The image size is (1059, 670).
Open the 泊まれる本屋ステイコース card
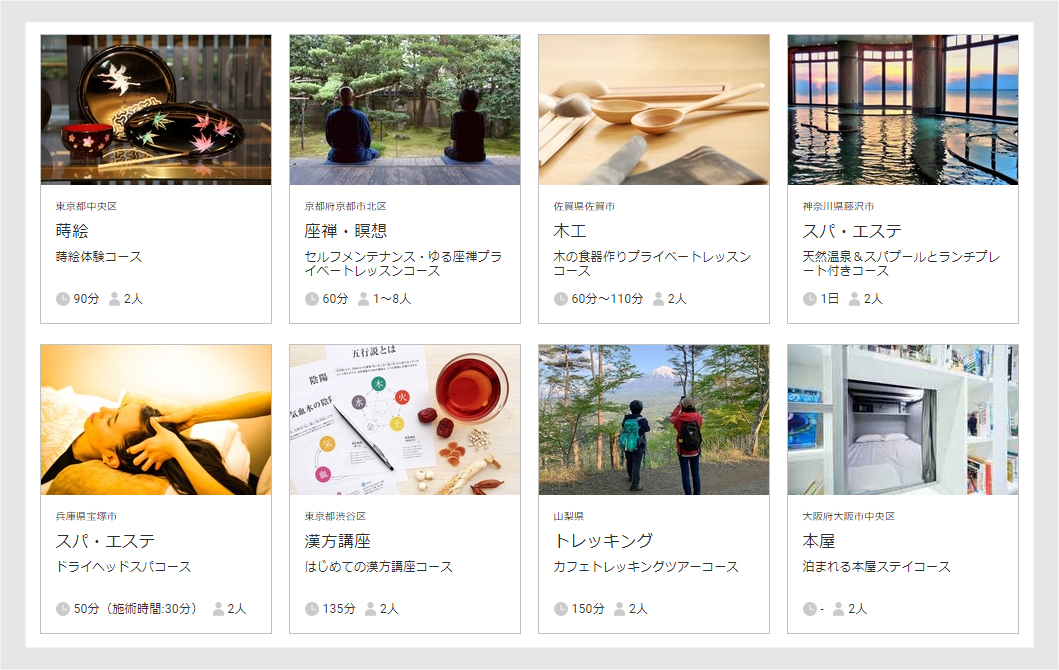point(902,490)
